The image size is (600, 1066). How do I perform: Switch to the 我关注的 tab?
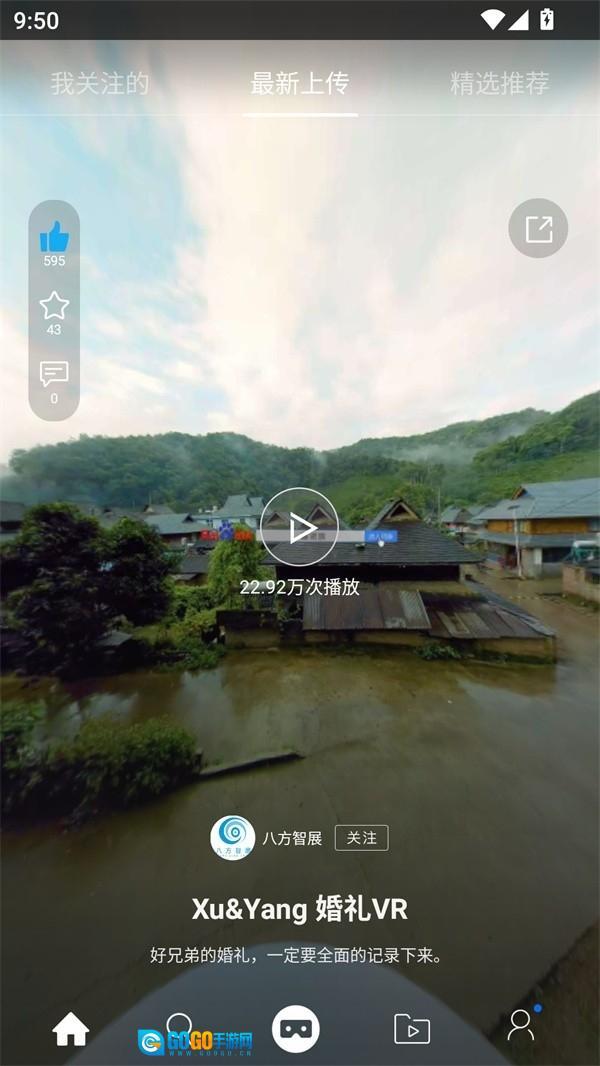(100, 84)
